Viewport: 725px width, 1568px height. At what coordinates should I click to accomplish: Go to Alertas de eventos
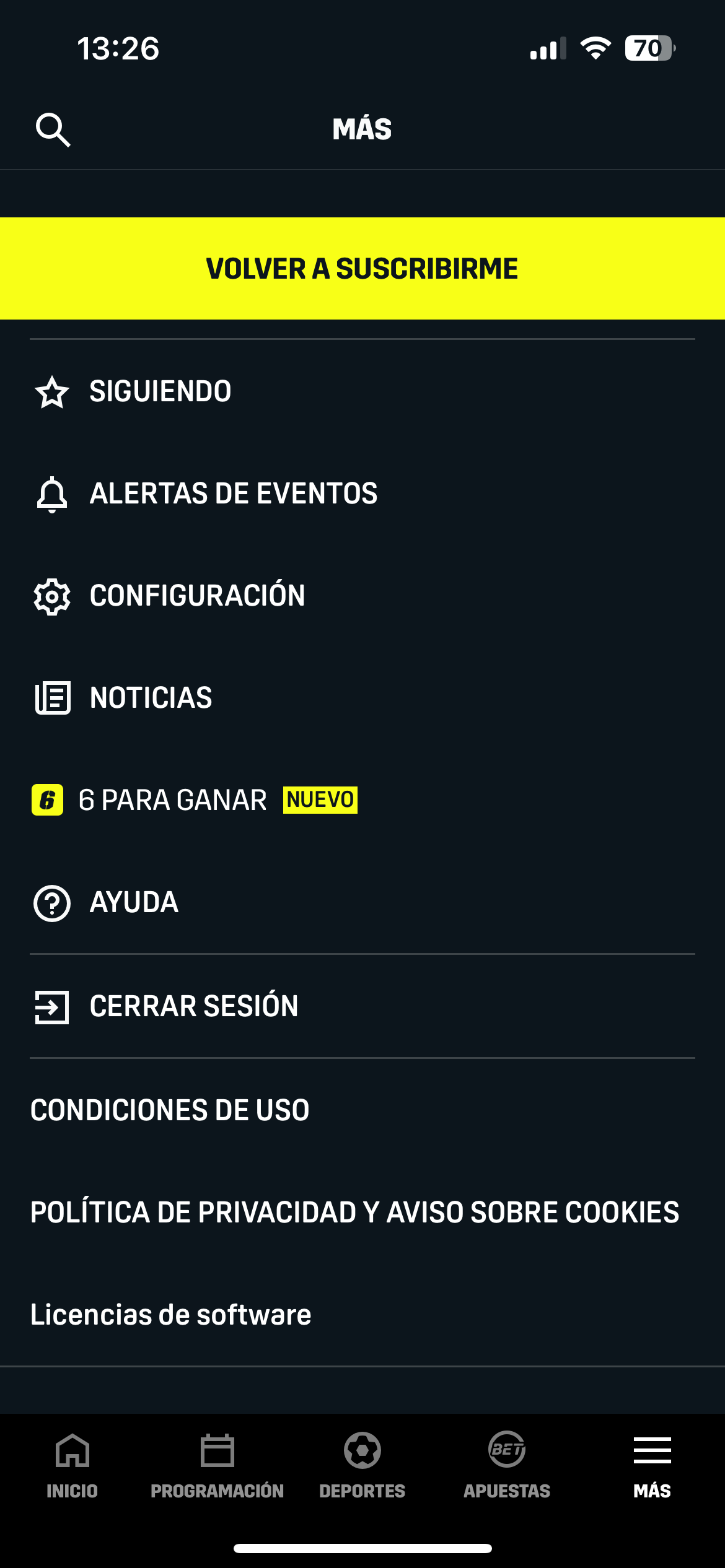pyautogui.click(x=233, y=494)
